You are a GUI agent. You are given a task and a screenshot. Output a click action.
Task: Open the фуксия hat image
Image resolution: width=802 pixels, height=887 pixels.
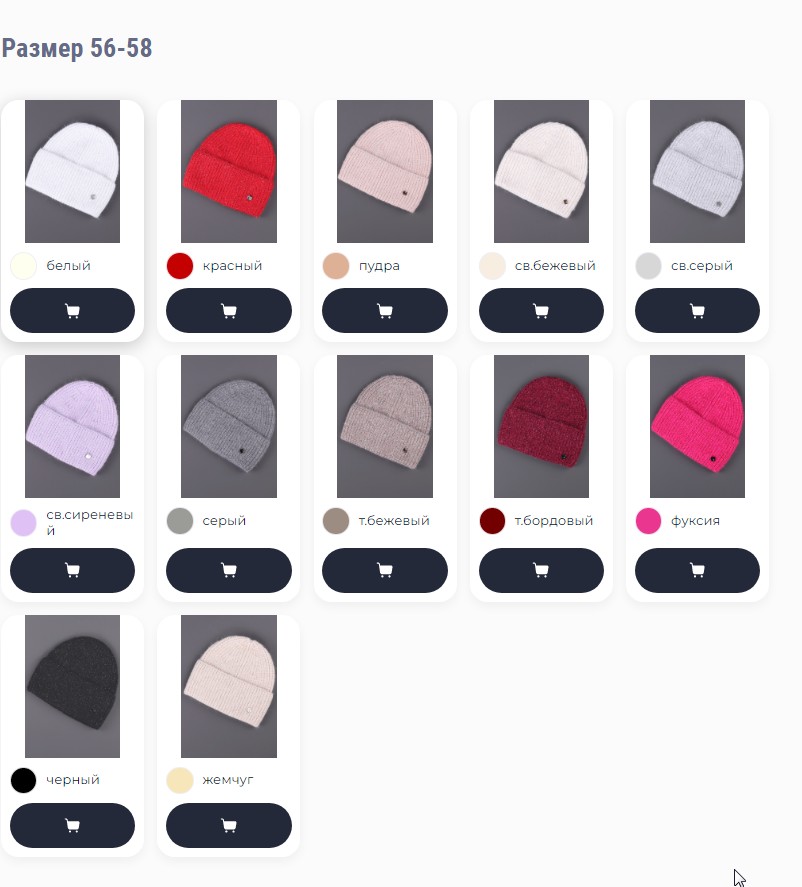pyautogui.click(x=697, y=426)
